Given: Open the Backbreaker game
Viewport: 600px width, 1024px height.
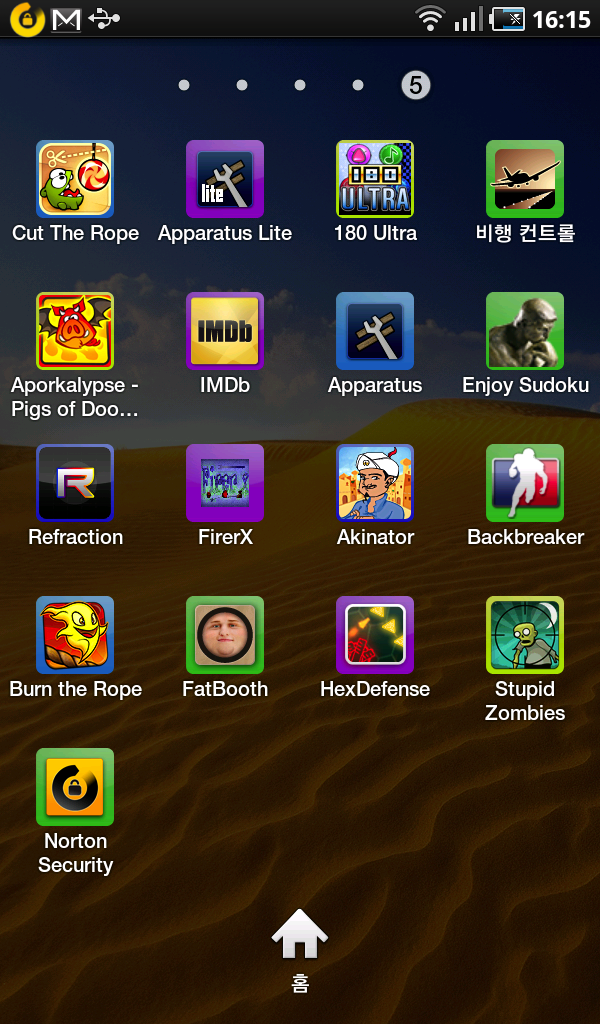Looking at the screenshot, I should 525,484.
